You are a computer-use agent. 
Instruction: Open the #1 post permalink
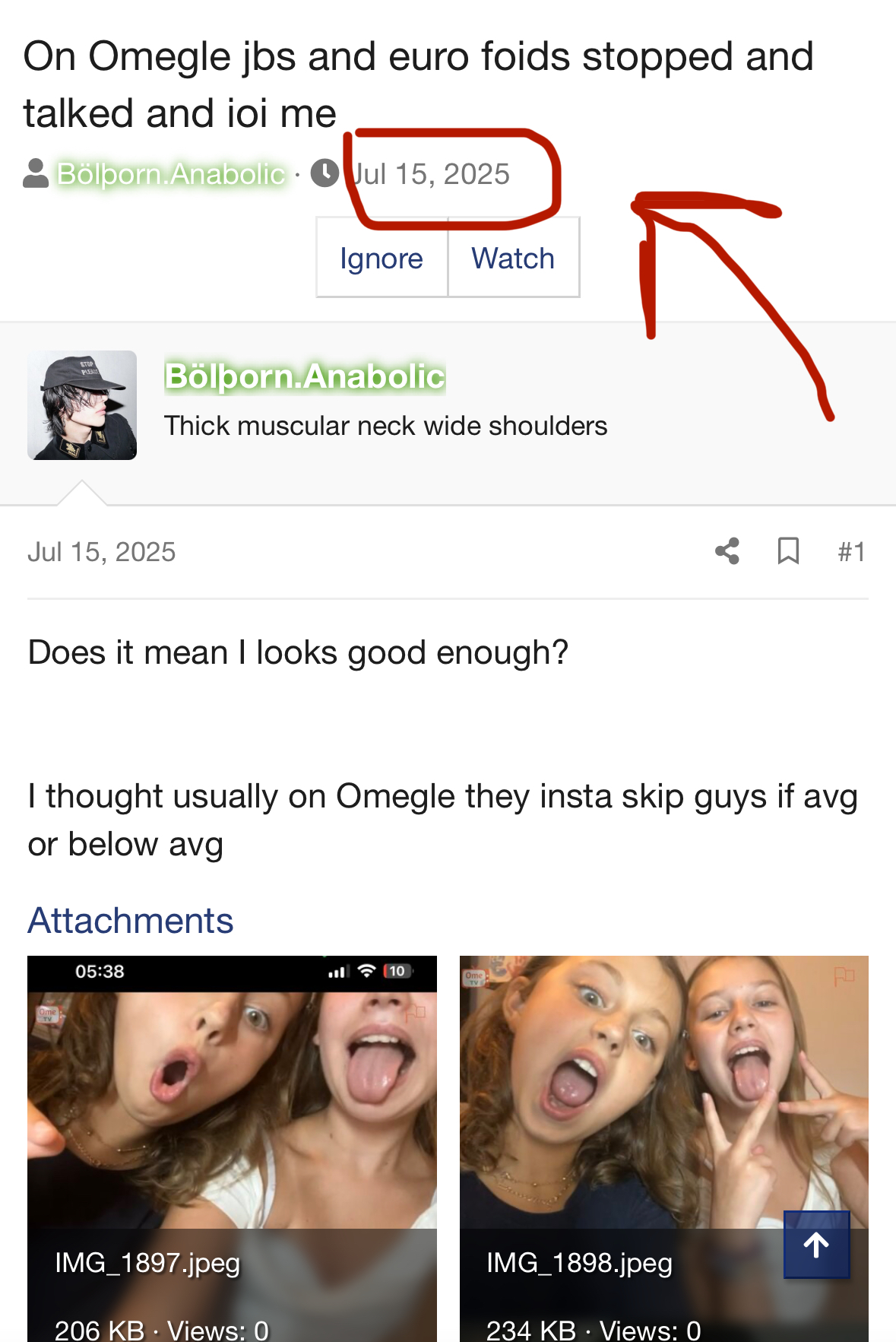(851, 551)
